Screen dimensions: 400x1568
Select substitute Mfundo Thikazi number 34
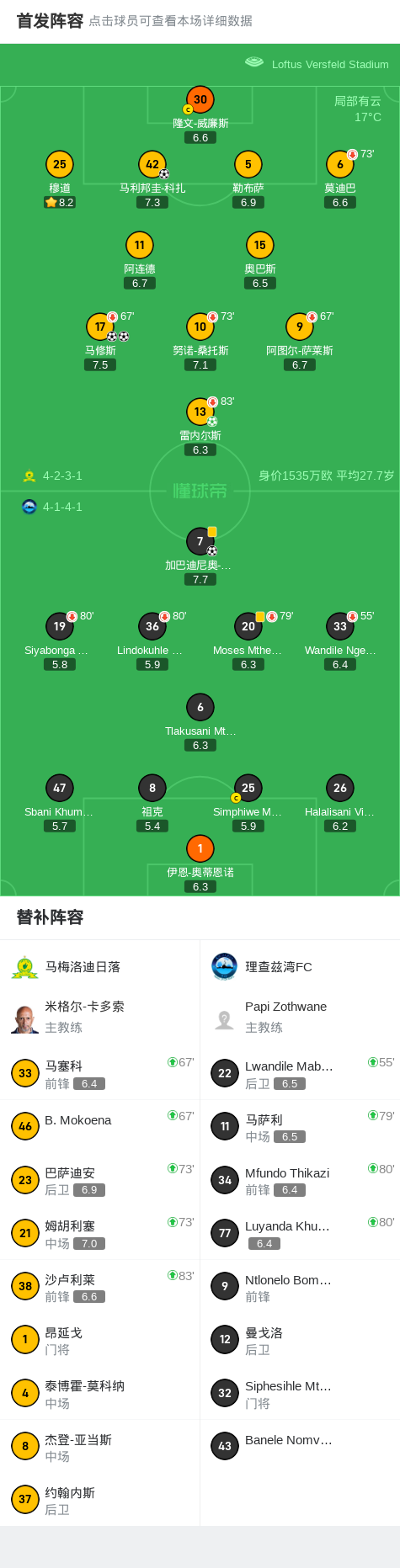(300, 1180)
